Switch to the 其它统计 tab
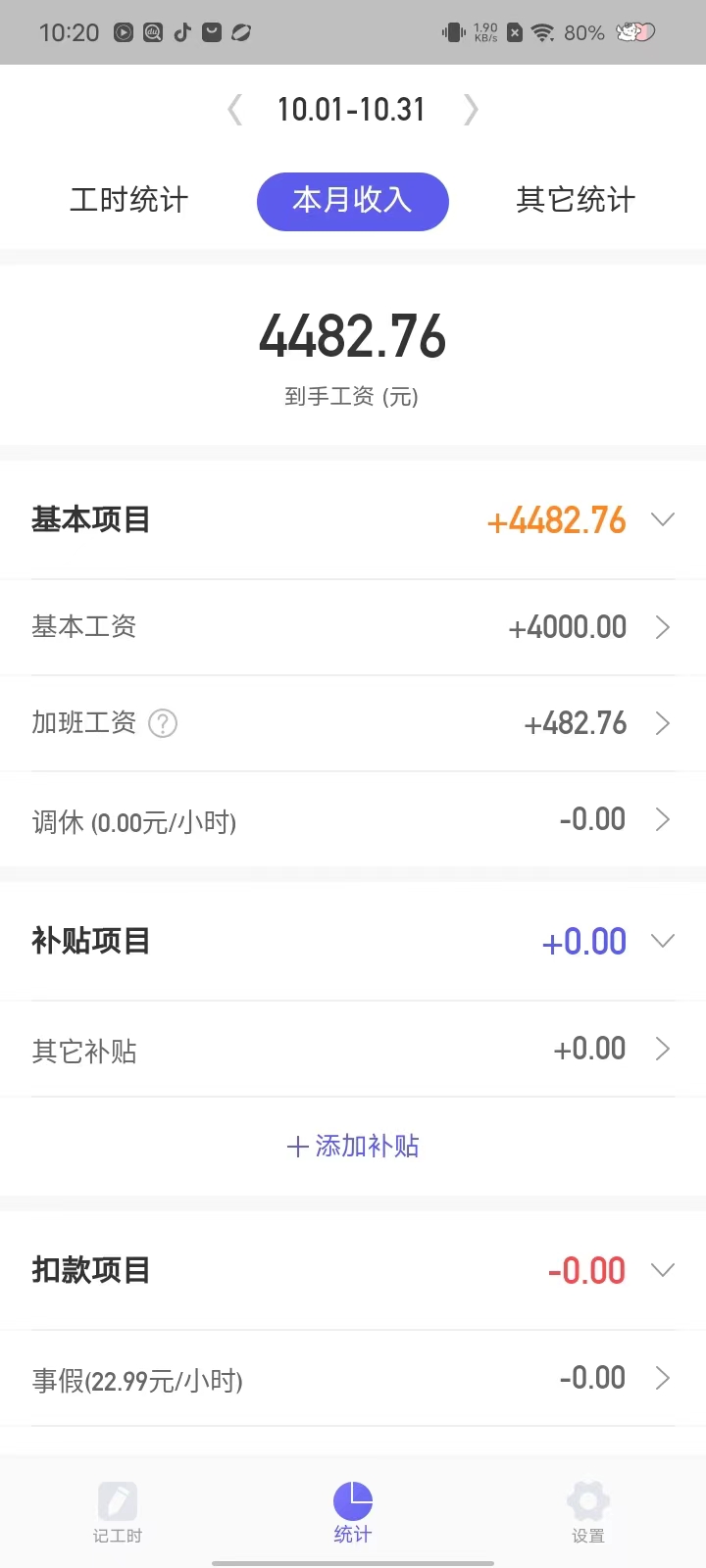The image size is (706, 1568). [576, 200]
